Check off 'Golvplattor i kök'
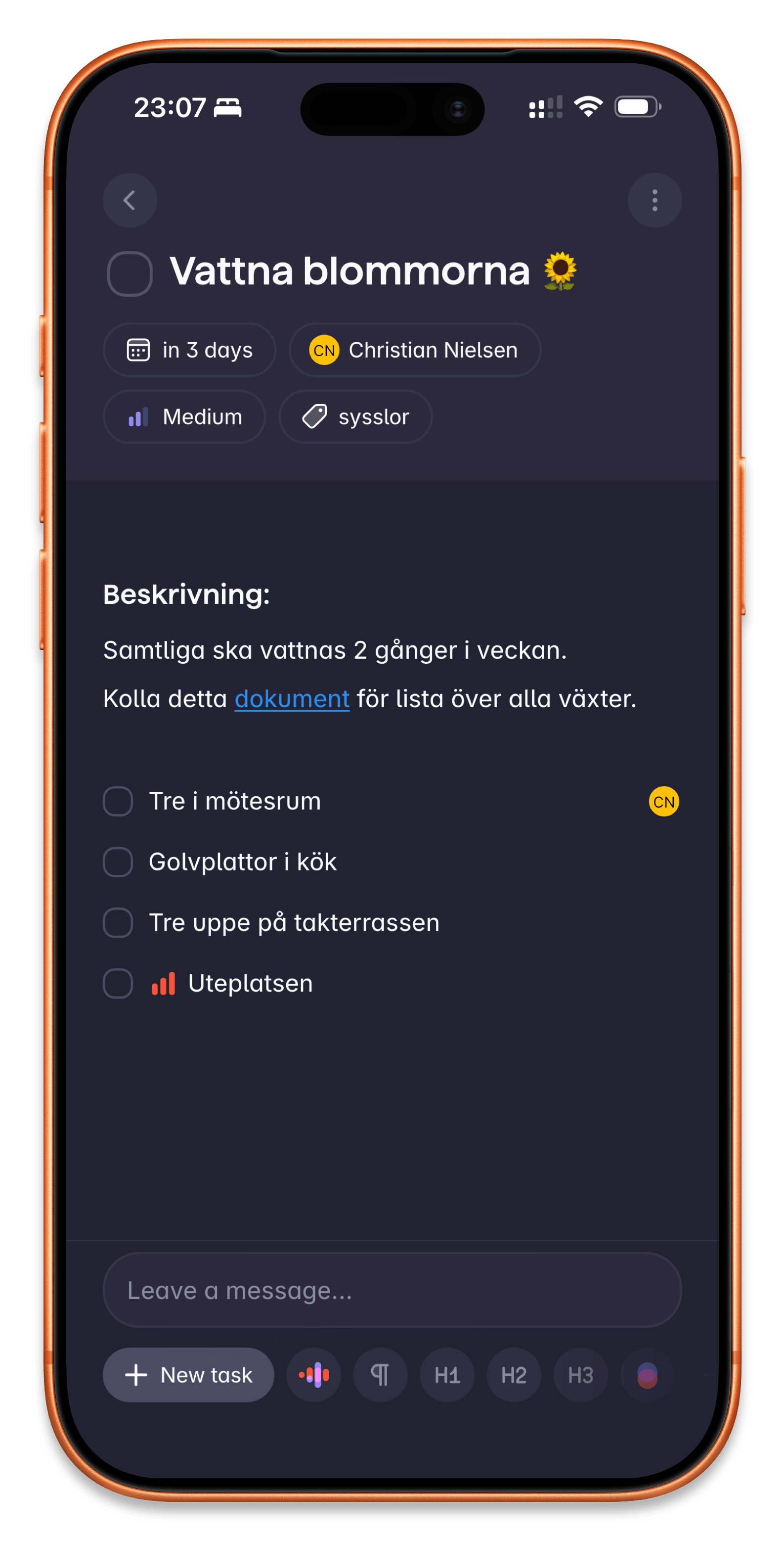 click(118, 862)
